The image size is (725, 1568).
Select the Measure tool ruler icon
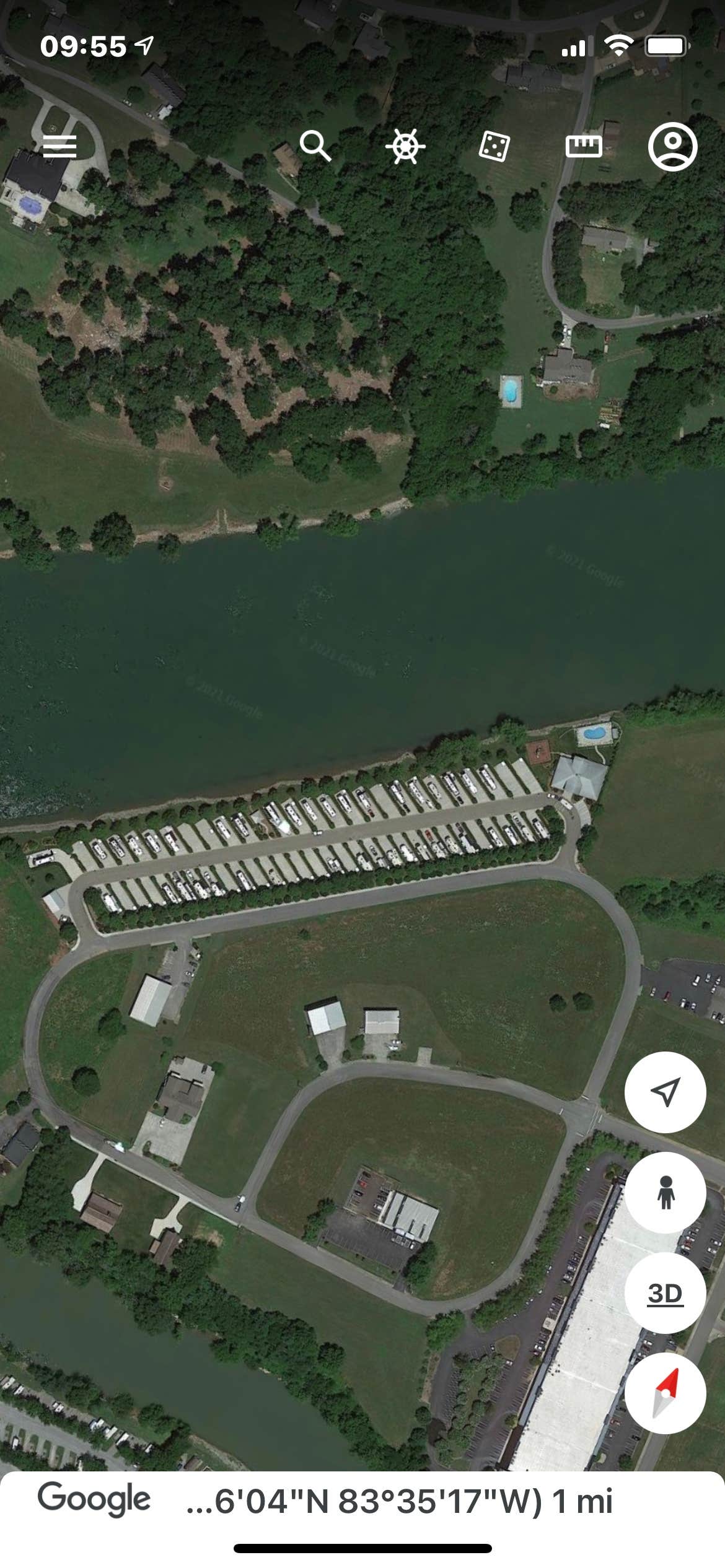point(583,146)
